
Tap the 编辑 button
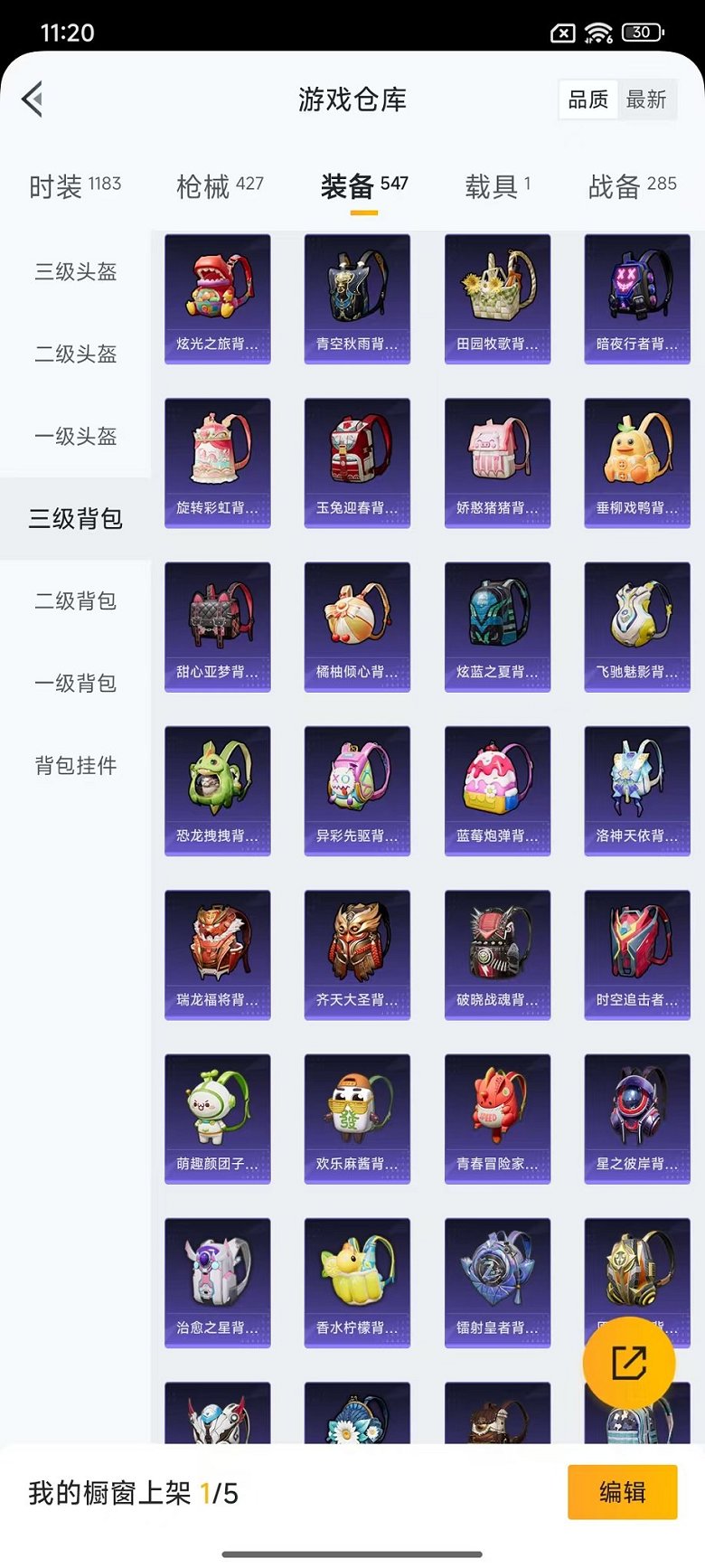coord(621,1493)
